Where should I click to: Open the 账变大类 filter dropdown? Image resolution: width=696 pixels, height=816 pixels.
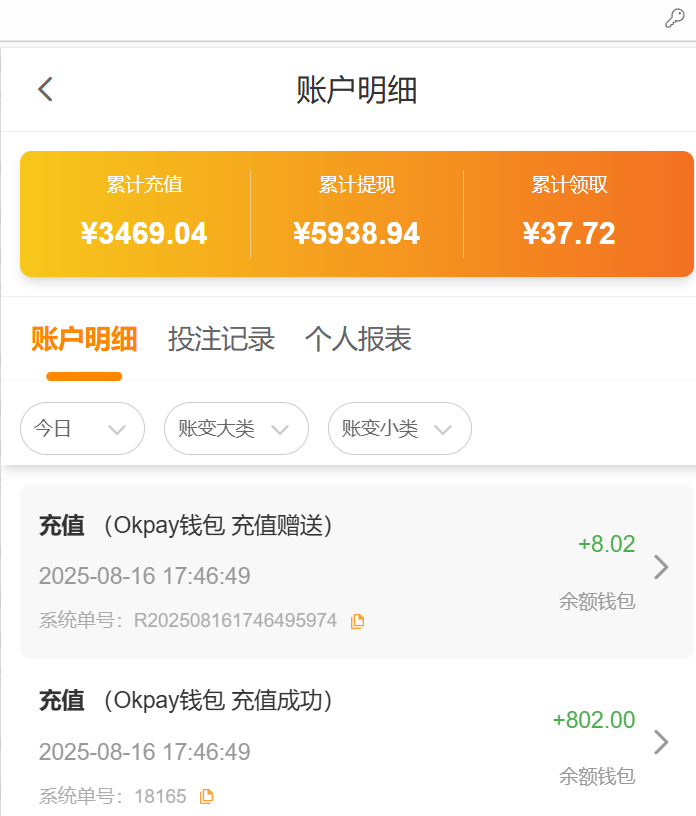click(235, 429)
